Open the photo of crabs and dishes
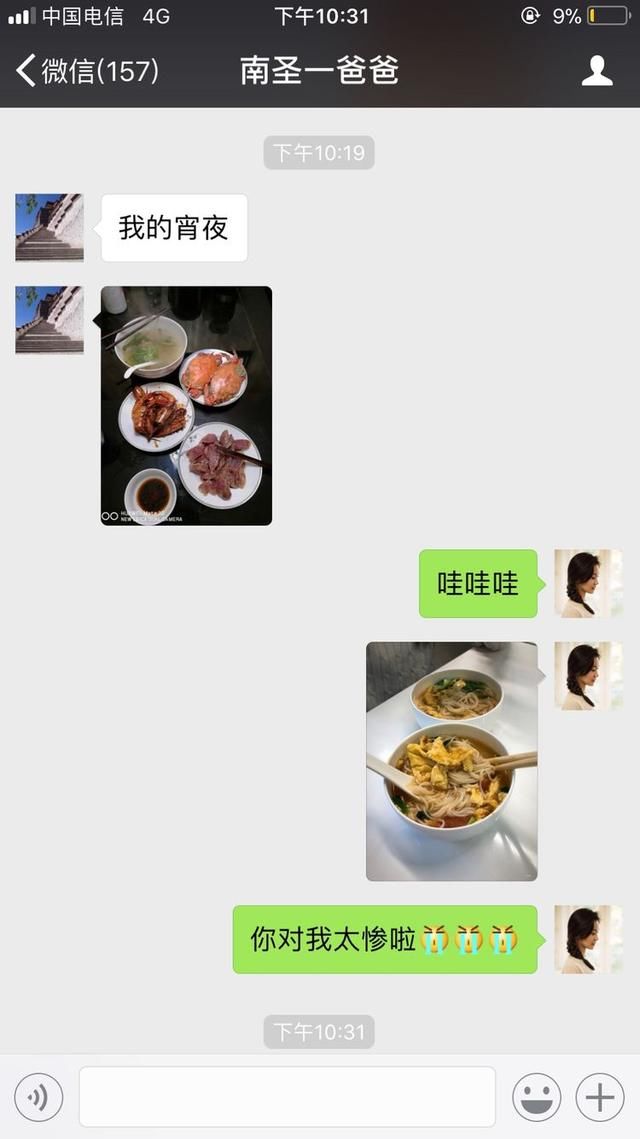 [186, 405]
